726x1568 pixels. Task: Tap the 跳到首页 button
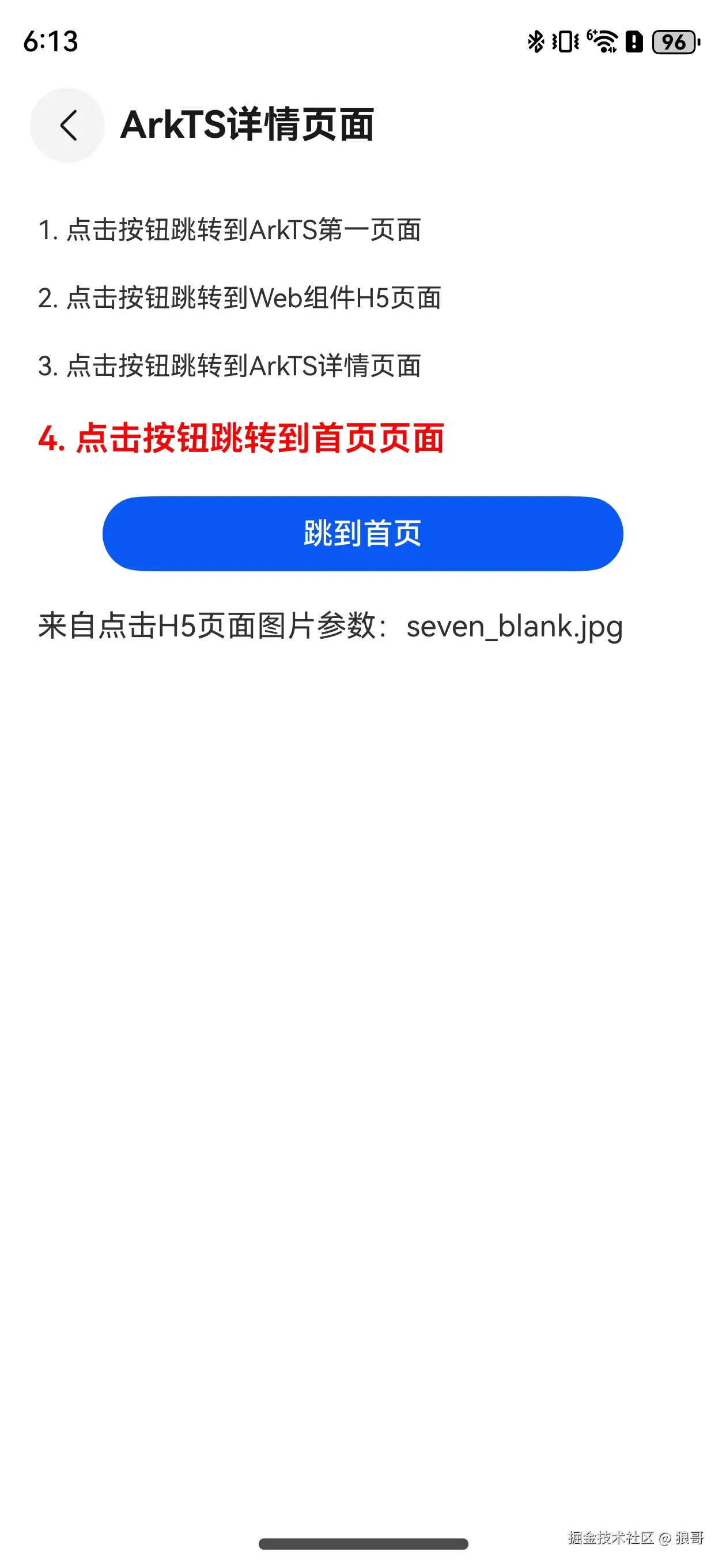(362, 533)
